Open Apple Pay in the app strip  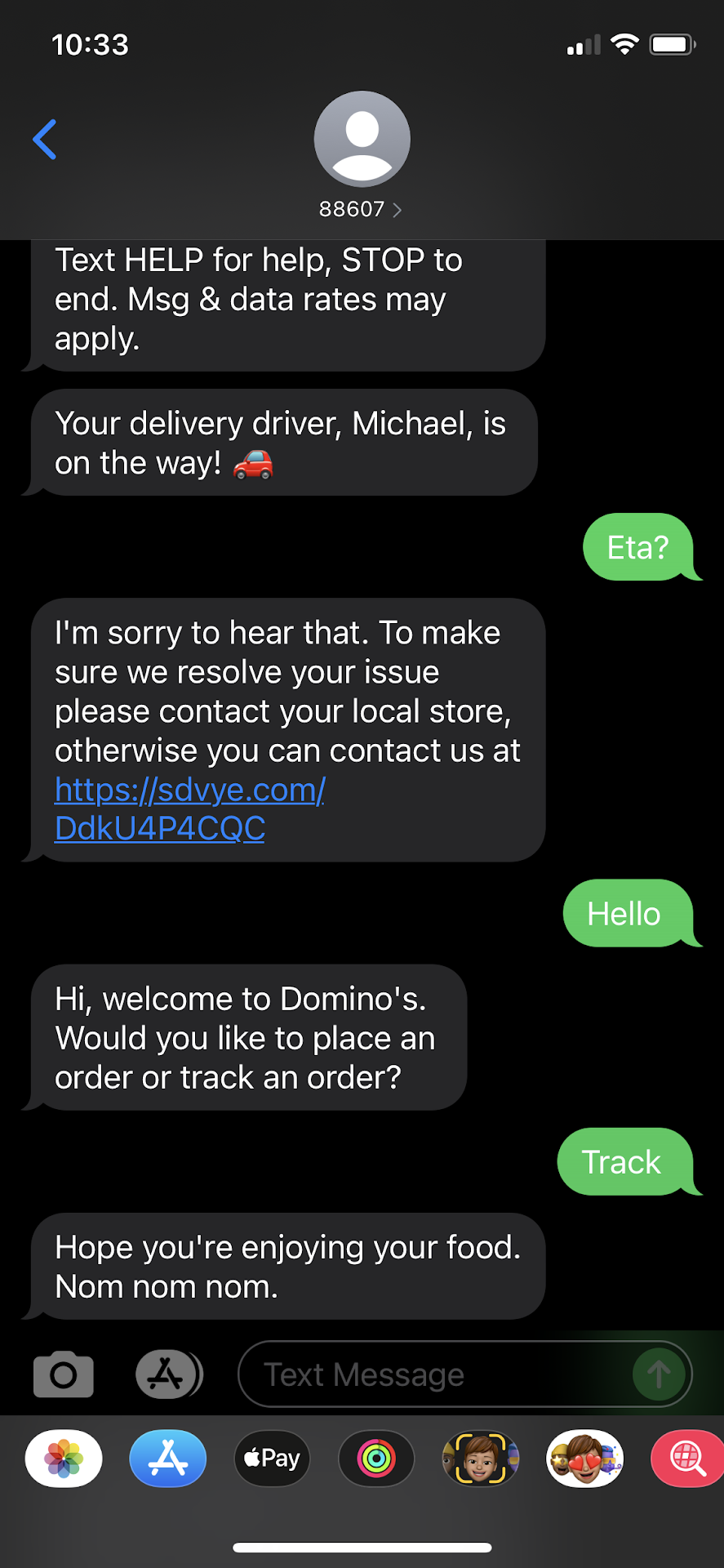click(x=273, y=1459)
